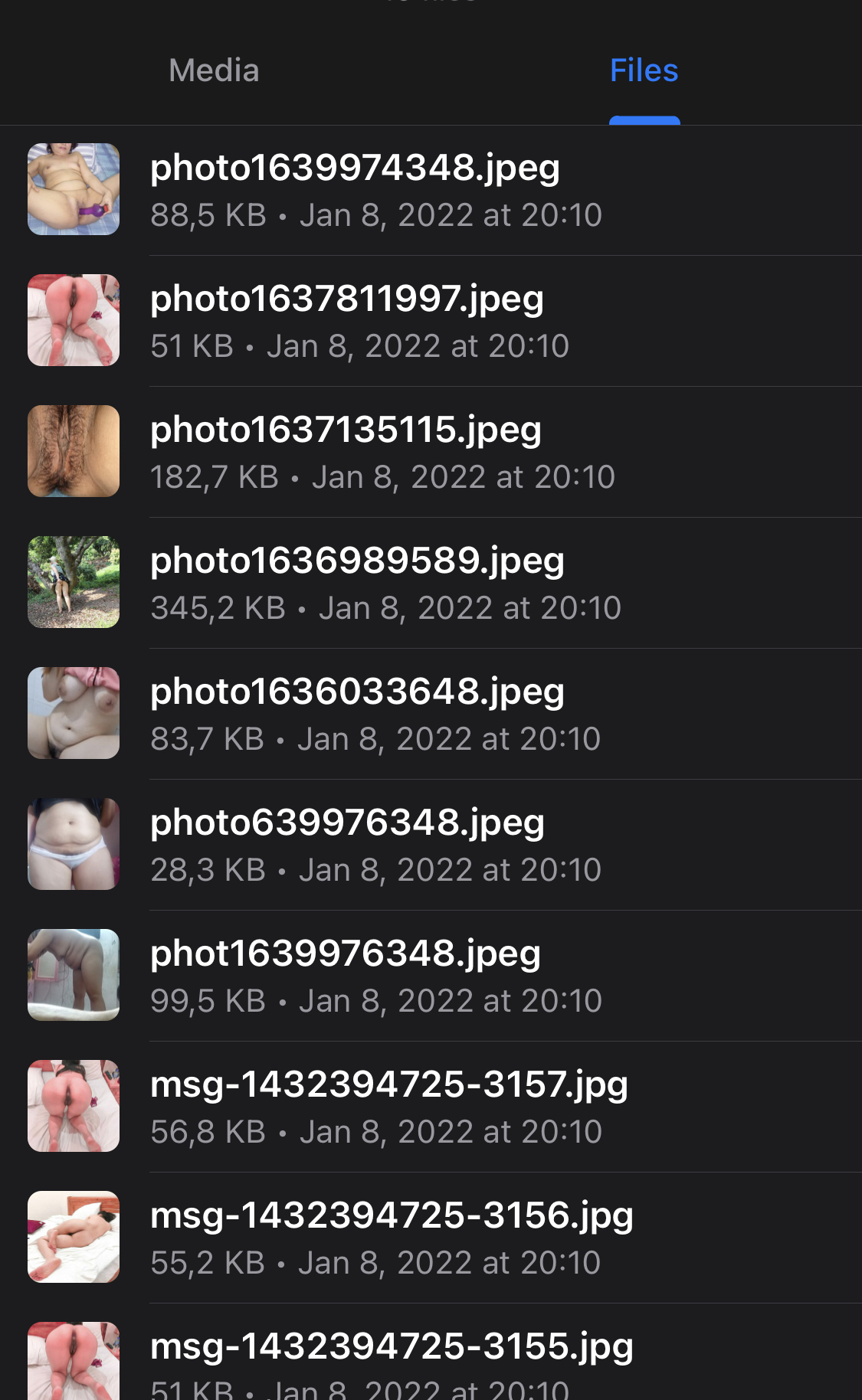The image size is (862, 1400).
Task: Select the Files tab
Action: (x=644, y=70)
